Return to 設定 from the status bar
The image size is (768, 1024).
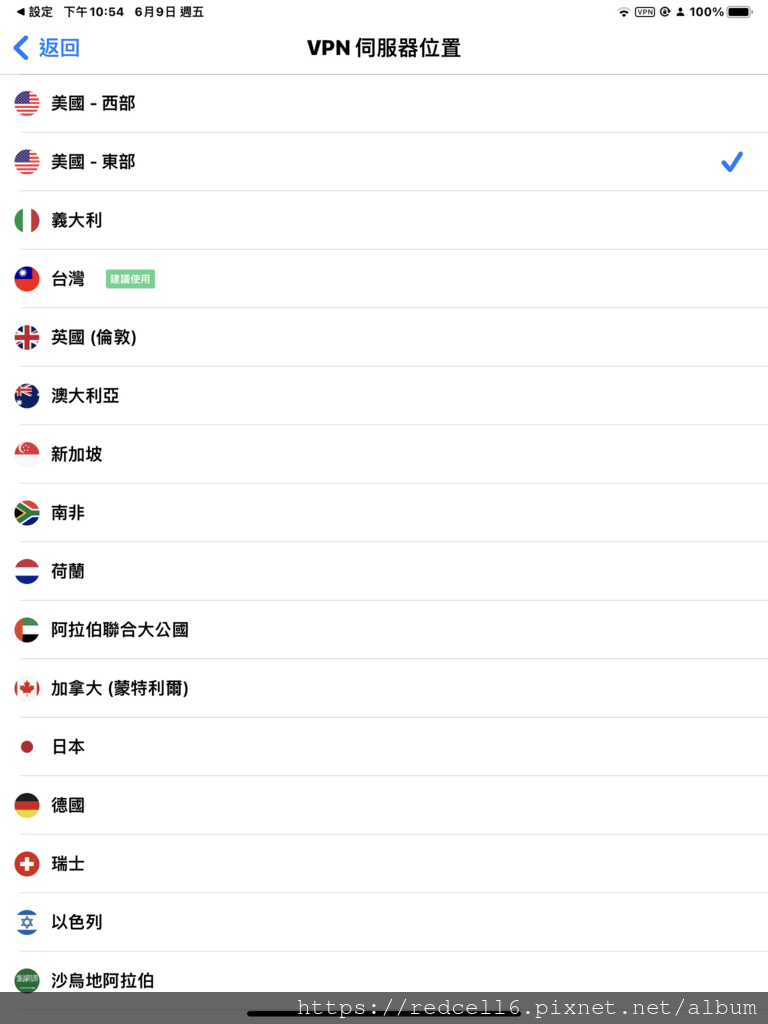[x=34, y=12]
